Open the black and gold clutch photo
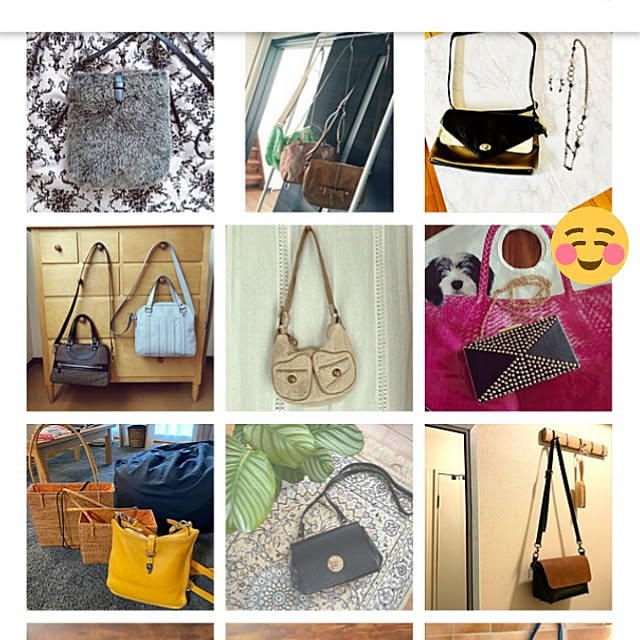 pos(517,122)
